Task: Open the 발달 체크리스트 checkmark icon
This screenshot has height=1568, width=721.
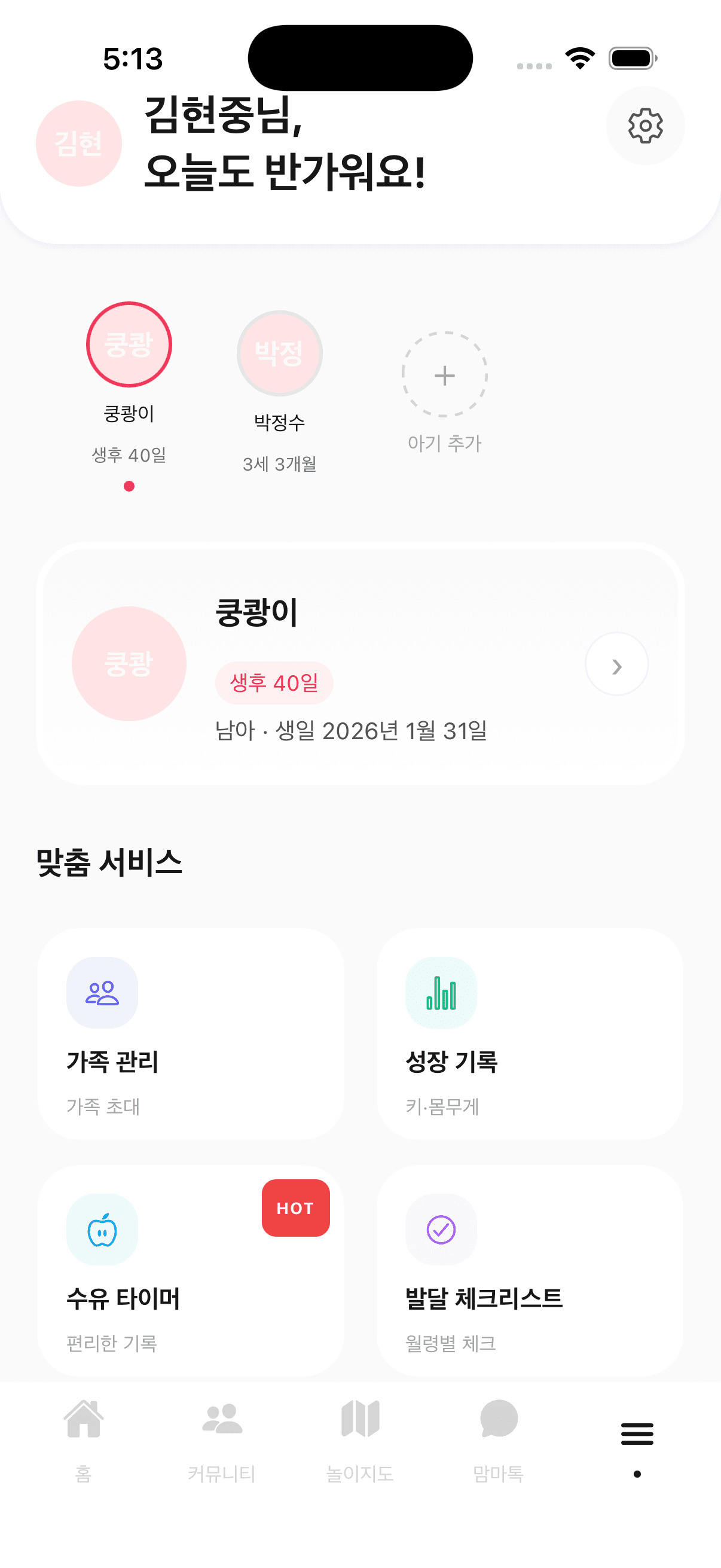Action: tap(441, 1229)
